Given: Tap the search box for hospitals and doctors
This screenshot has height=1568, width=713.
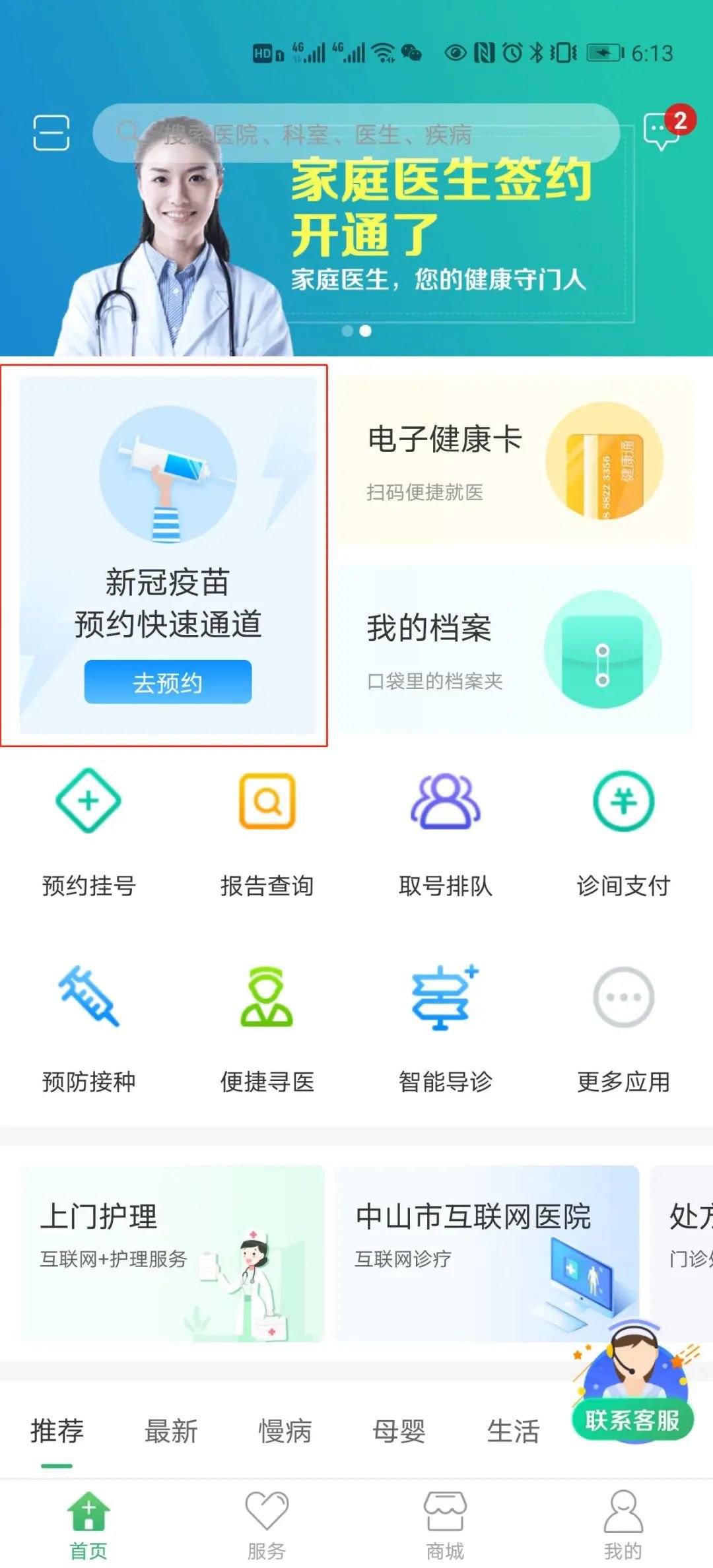Looking at the screenshot, I should click(356, 133).
